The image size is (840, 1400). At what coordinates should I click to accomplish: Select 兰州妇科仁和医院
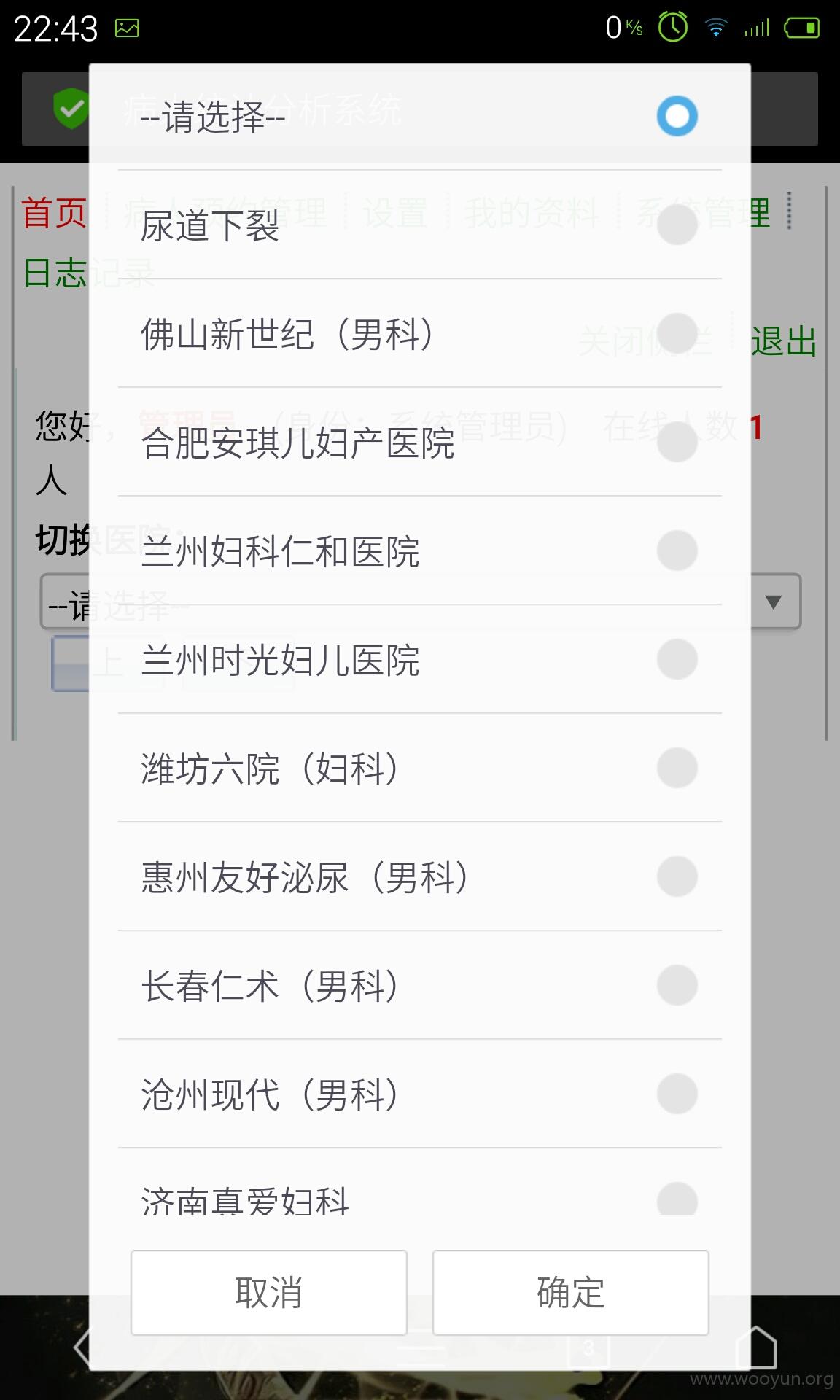[x=419, y=551]
